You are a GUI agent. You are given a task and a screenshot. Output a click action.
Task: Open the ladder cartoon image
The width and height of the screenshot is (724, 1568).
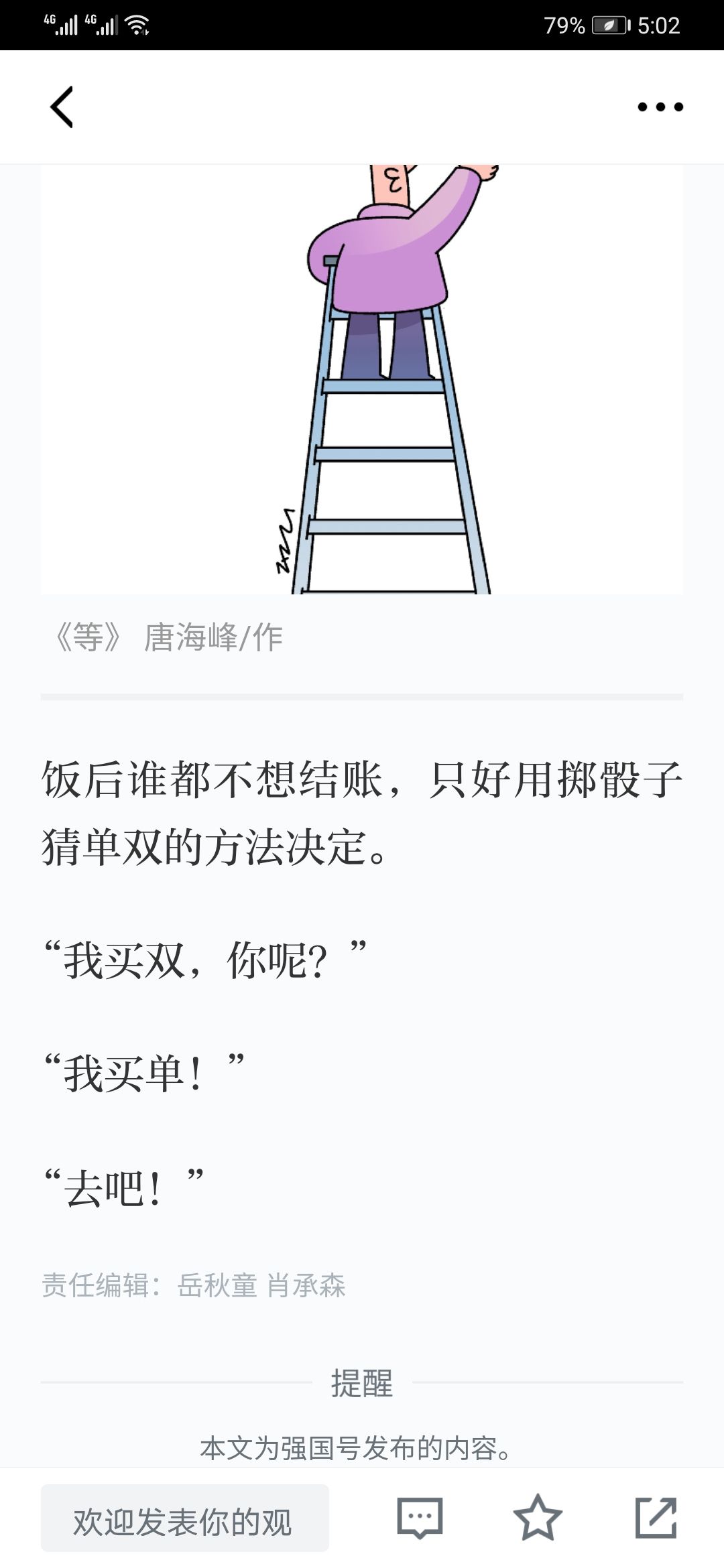pos(362,379)
